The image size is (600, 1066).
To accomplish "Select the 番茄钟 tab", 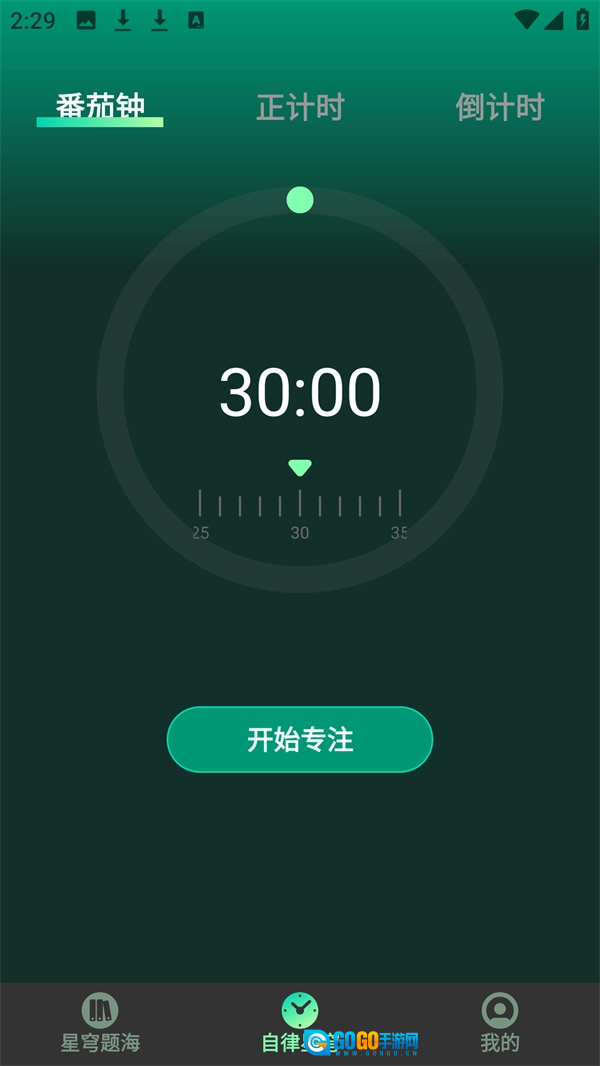I will click(100, 107).
